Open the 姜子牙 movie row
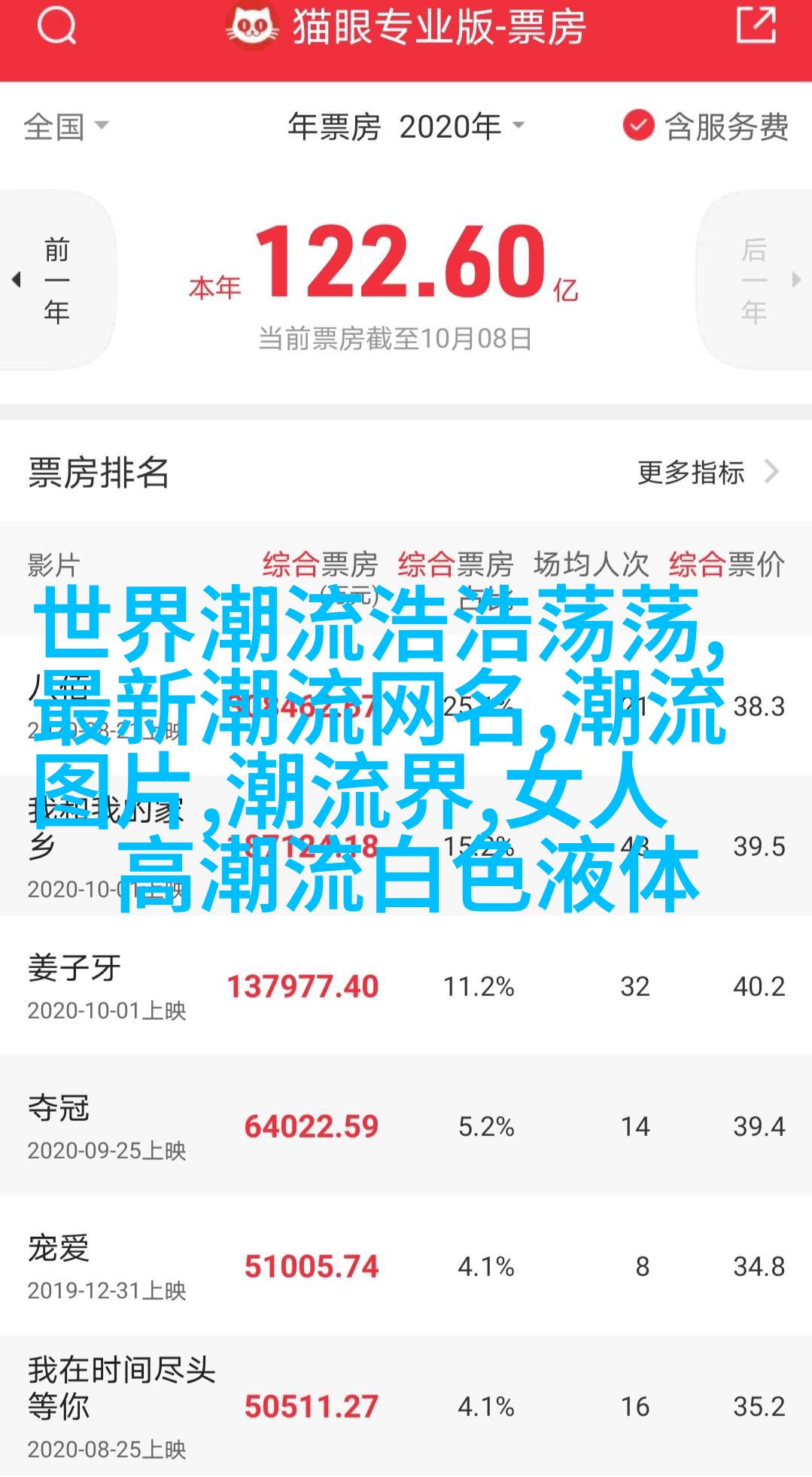This screenshot has width=812, height=1477. pos(406,985)
